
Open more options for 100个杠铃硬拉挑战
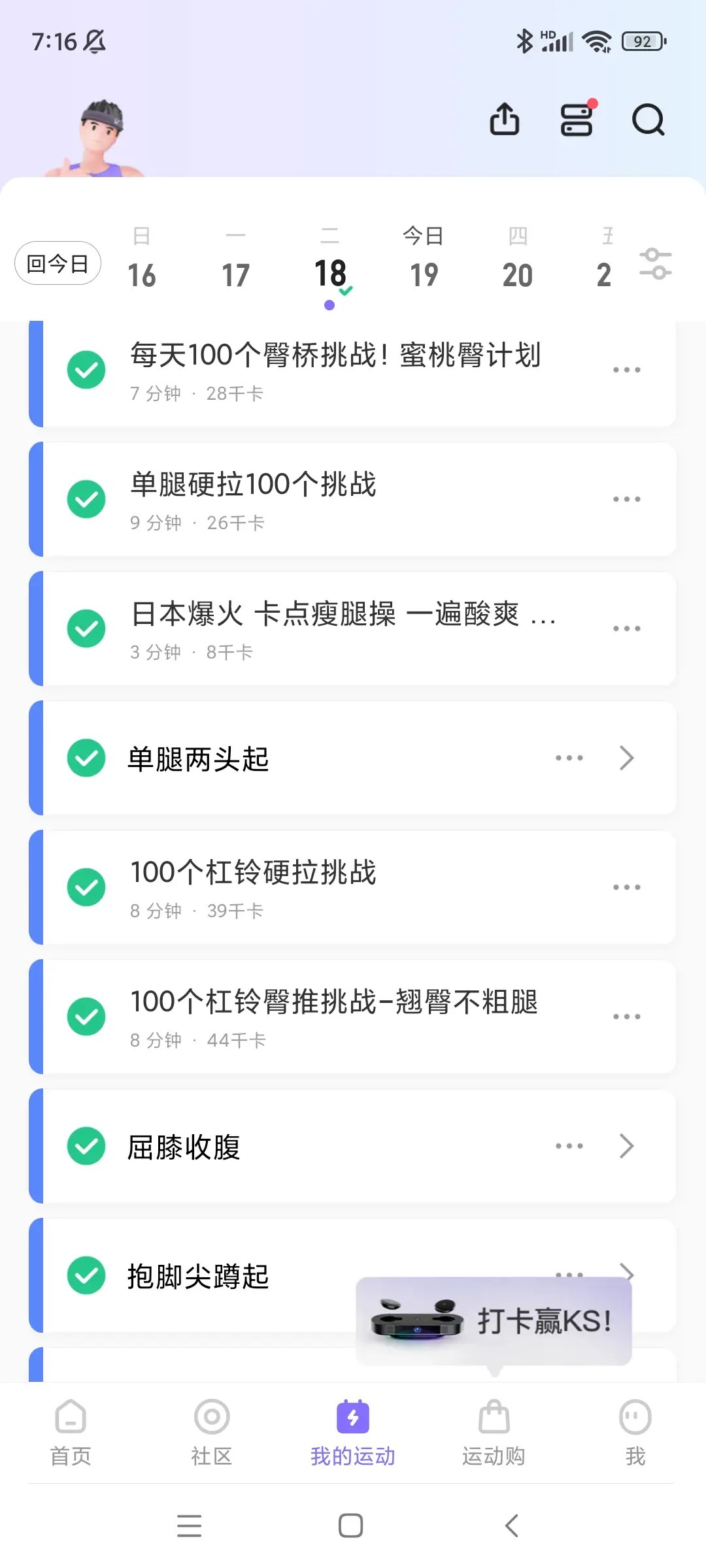tap(626, 887)
